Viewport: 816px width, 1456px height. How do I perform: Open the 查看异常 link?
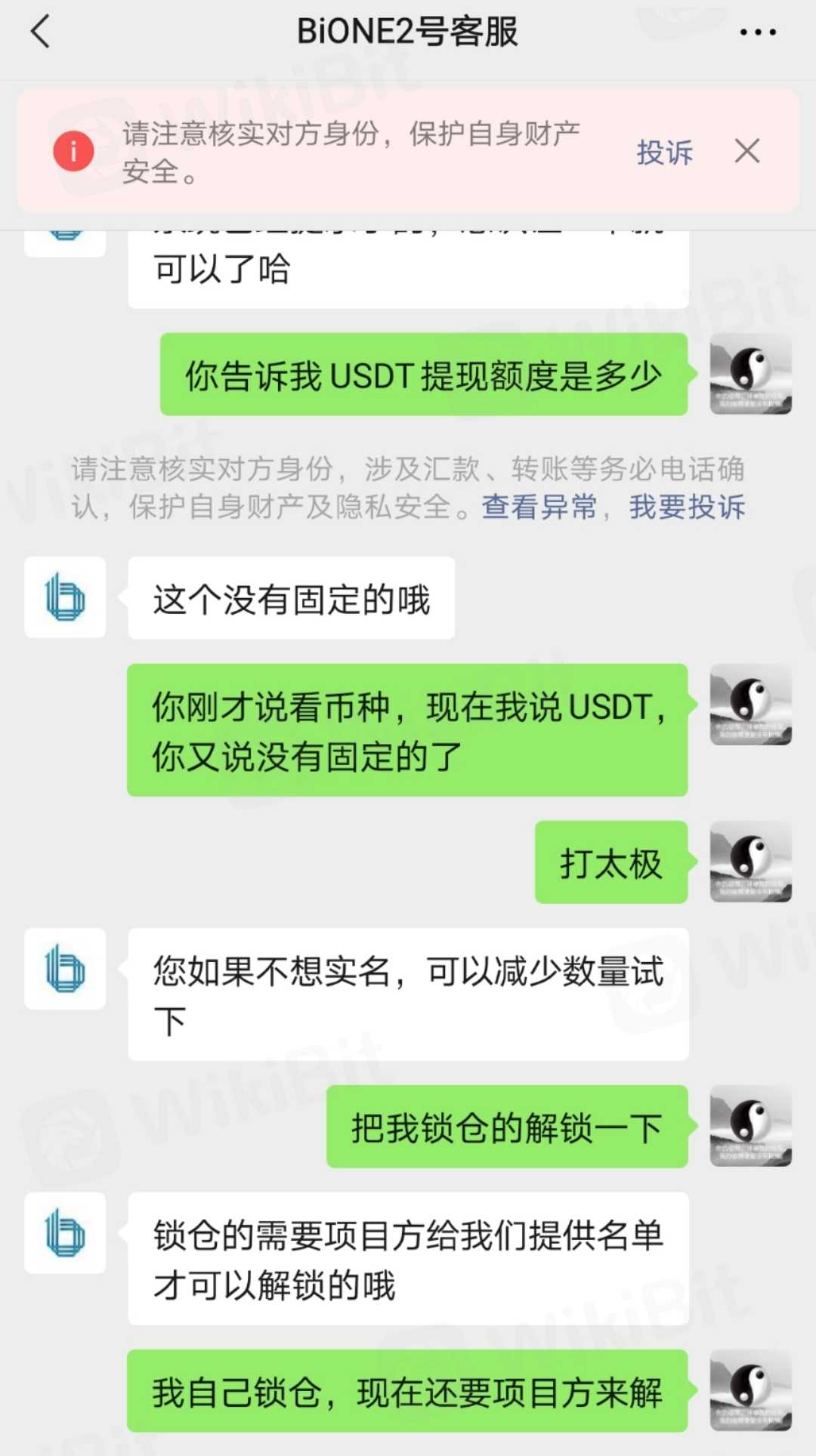[x=539, y=507]
